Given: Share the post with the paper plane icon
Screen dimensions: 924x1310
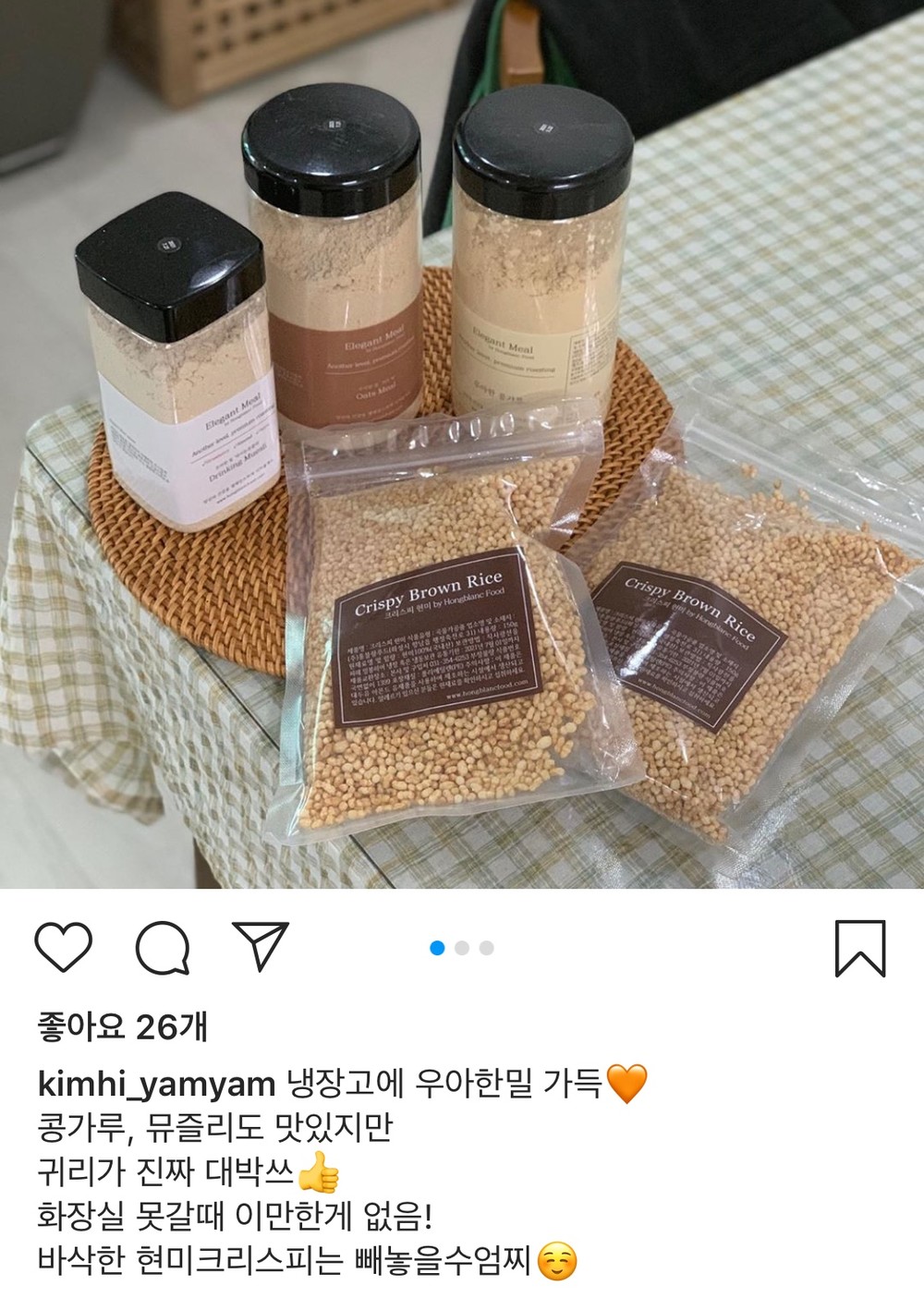Looking at the screenshot, I should coord(261,946).
